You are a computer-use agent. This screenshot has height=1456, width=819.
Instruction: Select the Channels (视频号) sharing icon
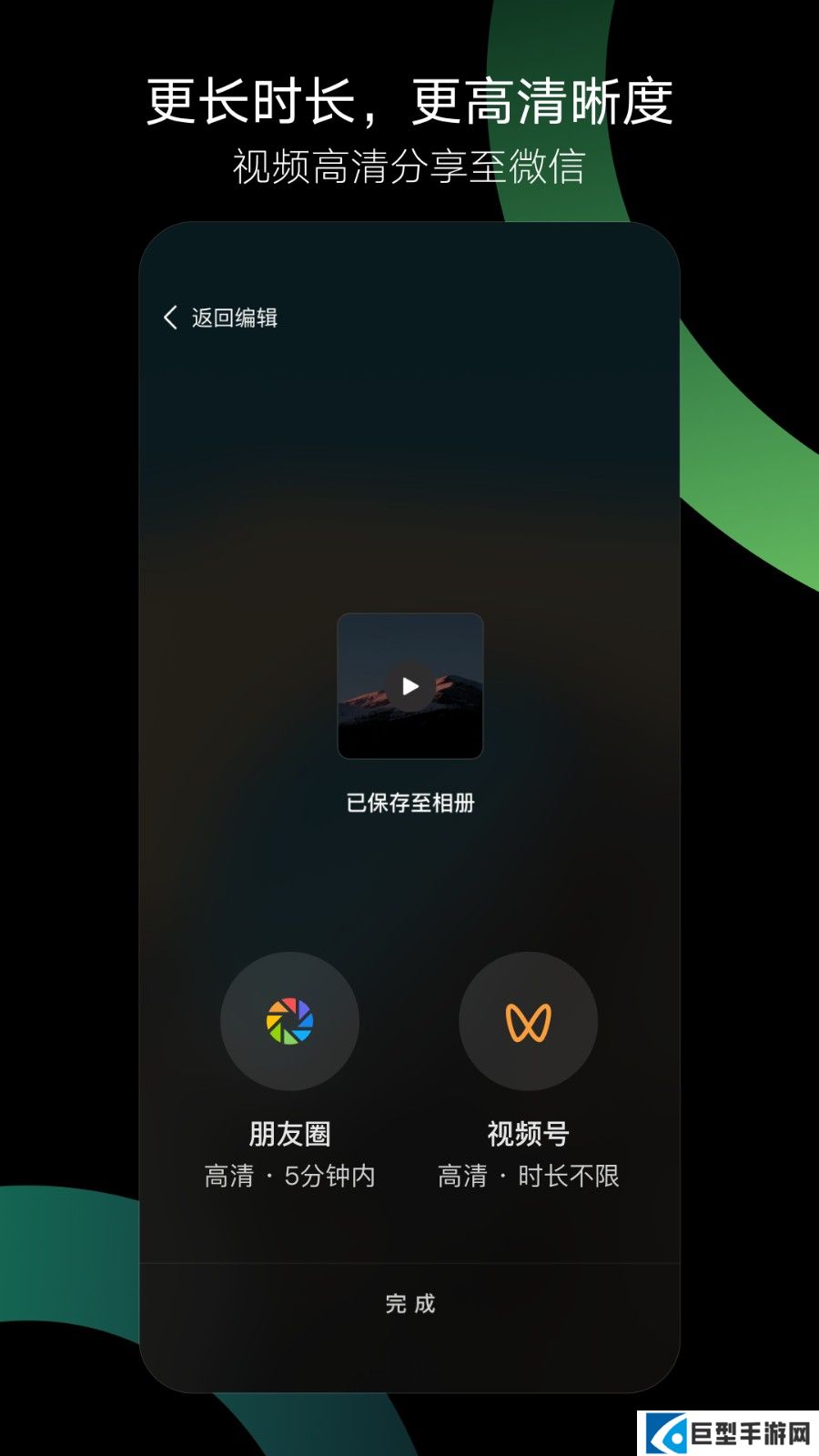coord(528,1022)
